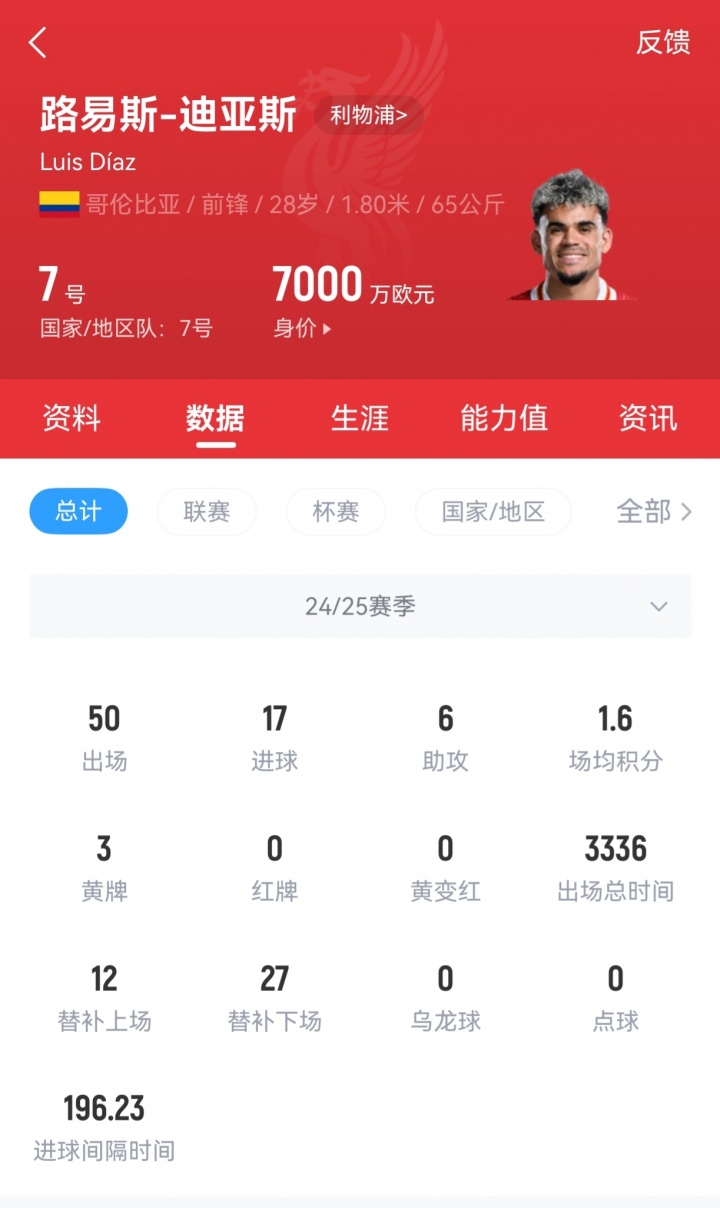The width and height of the screenshot is (720, 1208).
Task: Open the 能力值 tab
Action: pos(504,418)
